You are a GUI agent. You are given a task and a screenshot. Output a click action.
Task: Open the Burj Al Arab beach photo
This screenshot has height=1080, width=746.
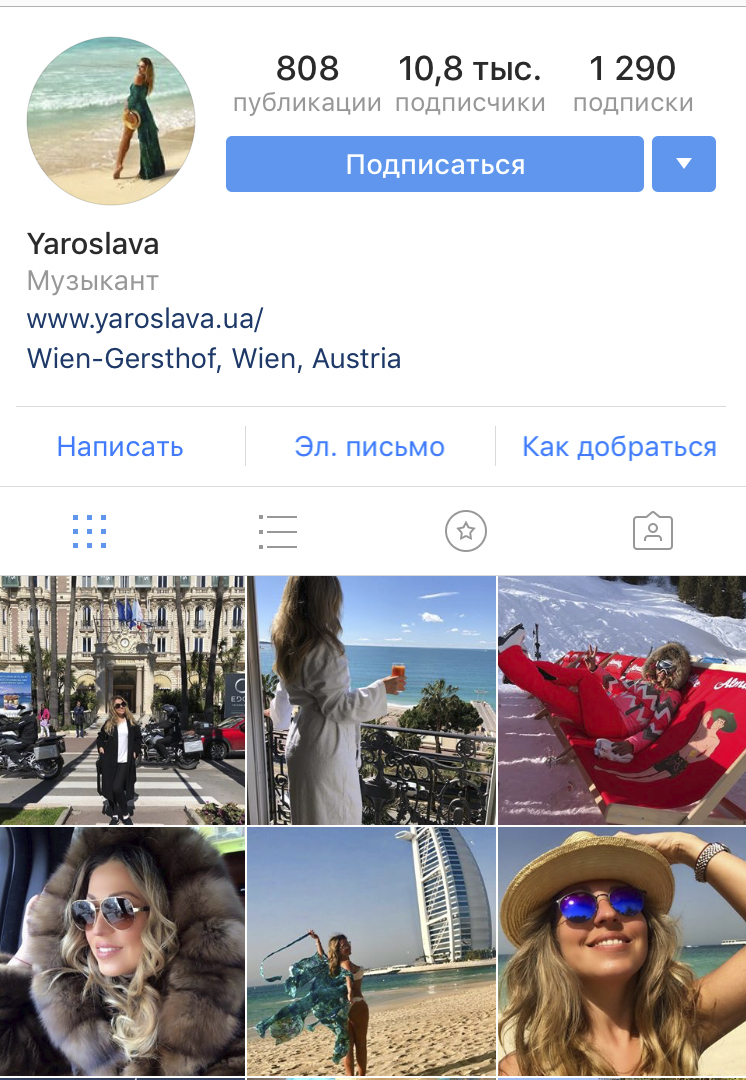[372, 952]
